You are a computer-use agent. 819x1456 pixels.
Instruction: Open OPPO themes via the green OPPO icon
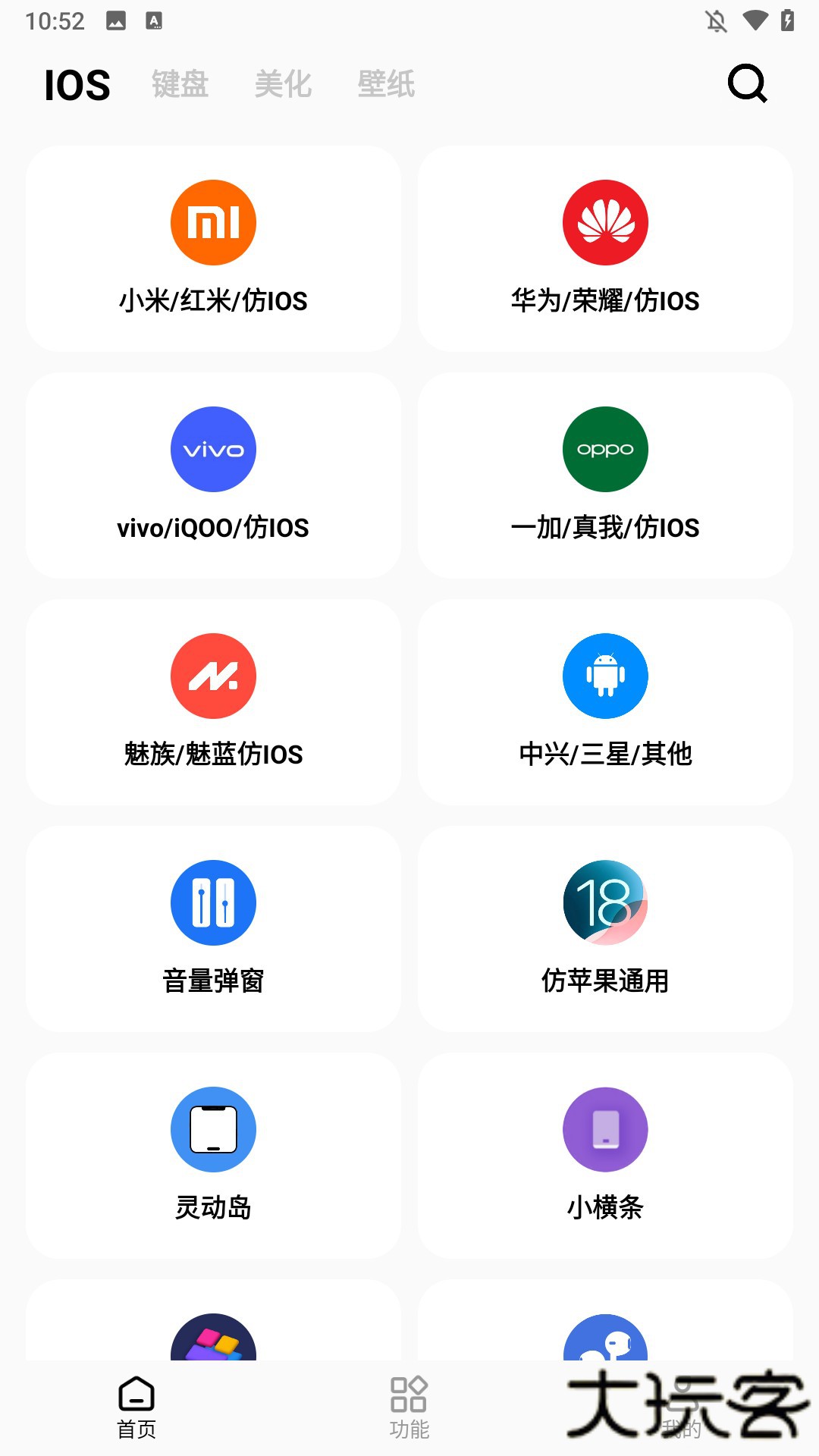pyautogui.click(x=604, y=449)
